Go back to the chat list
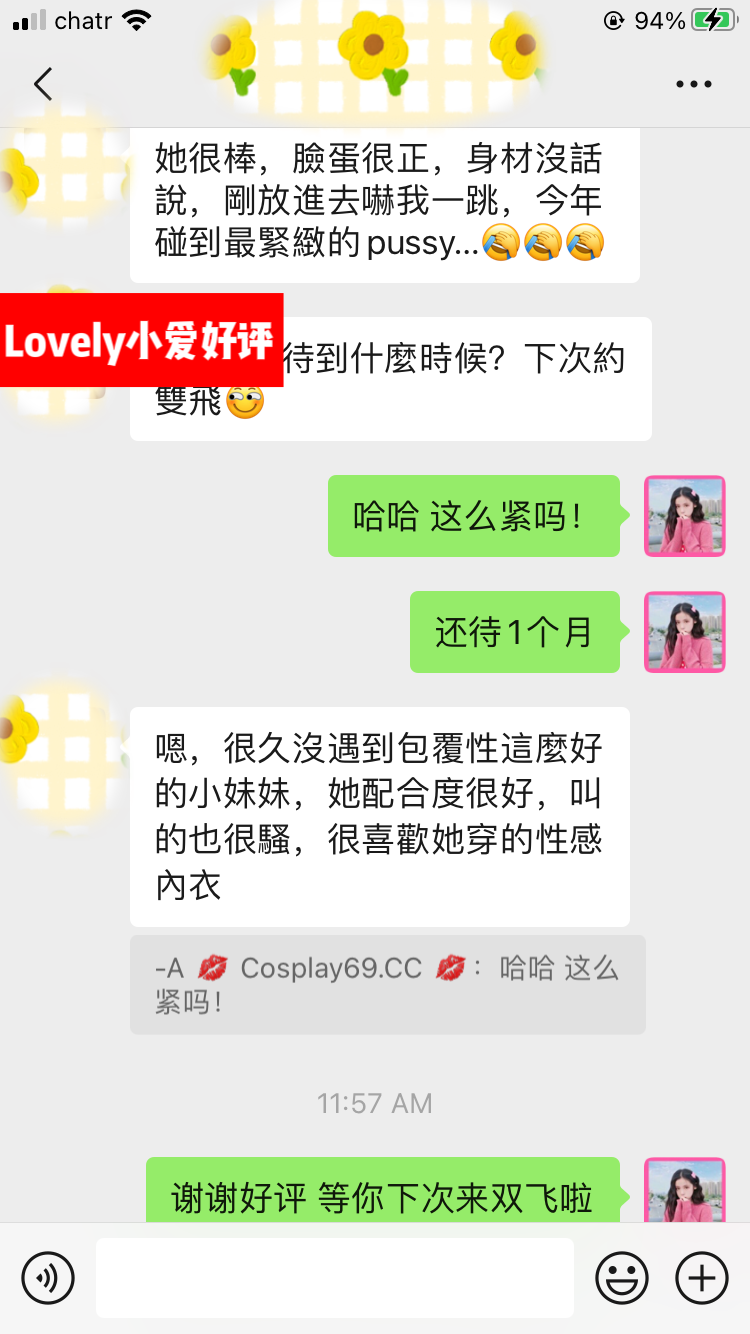Screen dimensions: 750x1334 click(x=42, y=84)
